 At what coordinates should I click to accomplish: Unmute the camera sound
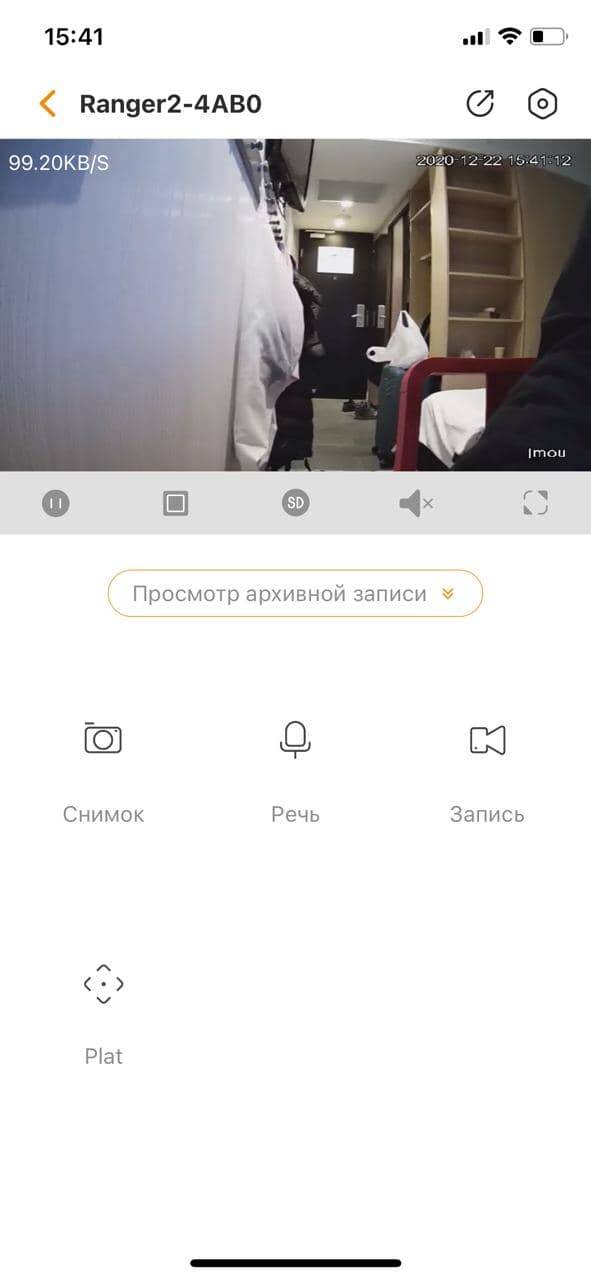pyautogui.click(x=416, y=504)
